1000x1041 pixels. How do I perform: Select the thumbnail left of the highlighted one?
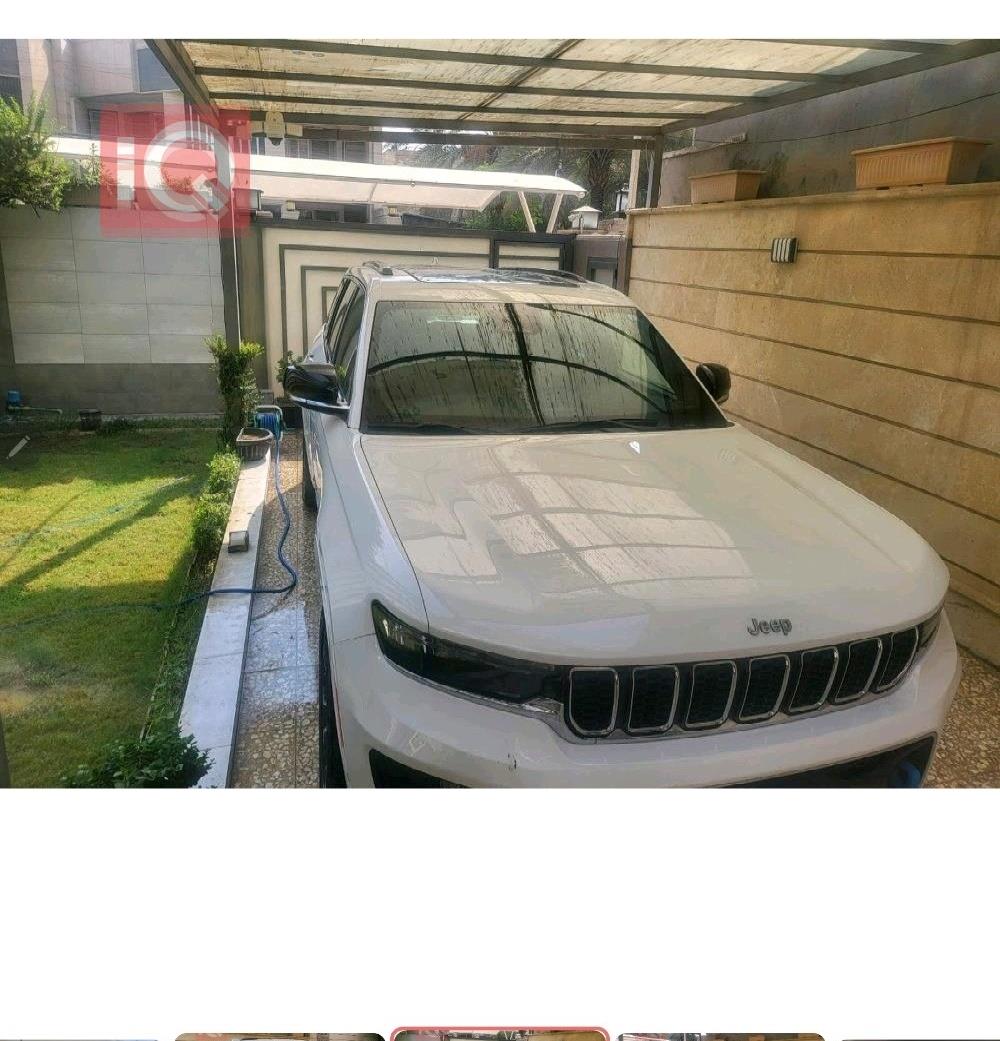[280, 1036]
